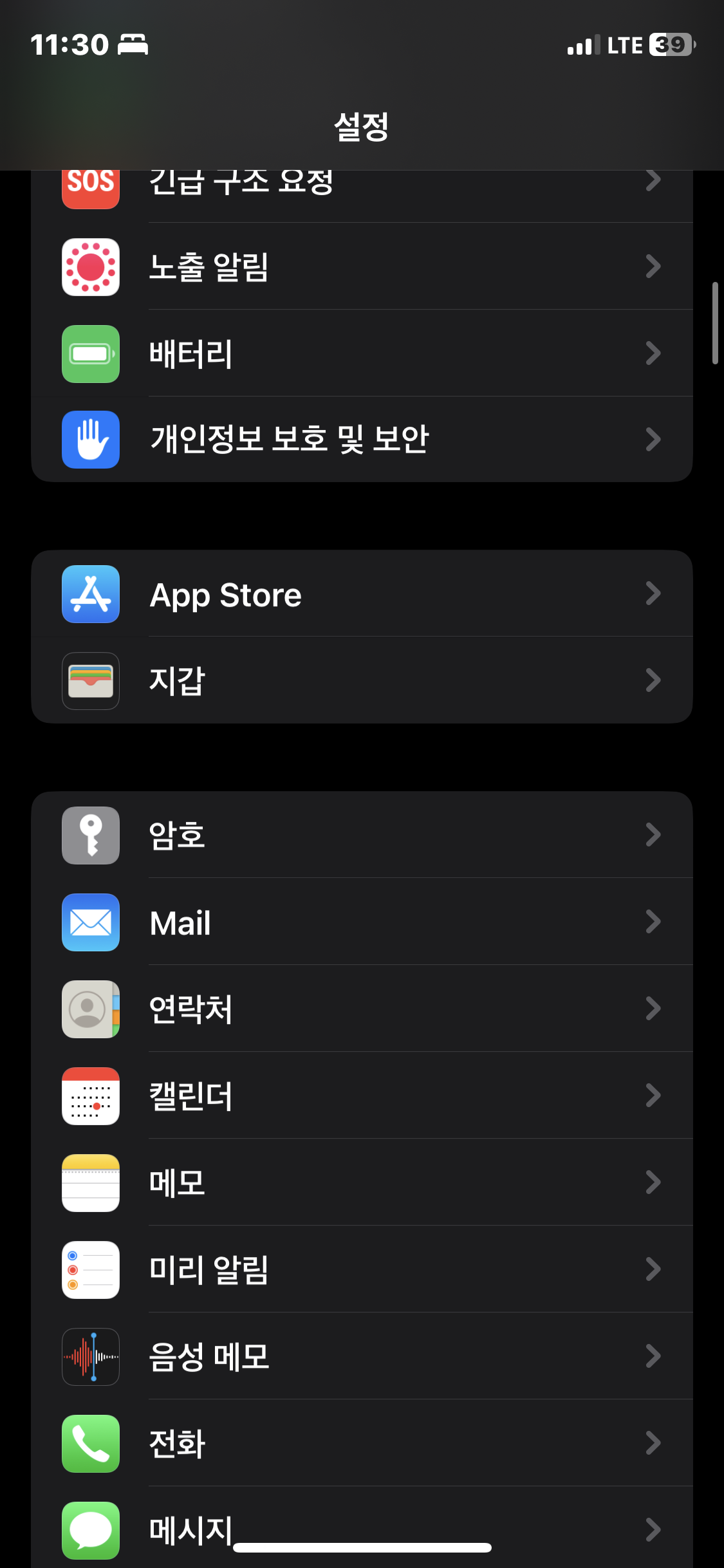Open Phone settings via green handset icon
The width and height of the screenshot is (724, 1568).
pyautogui.click(x=90, y=1444)
